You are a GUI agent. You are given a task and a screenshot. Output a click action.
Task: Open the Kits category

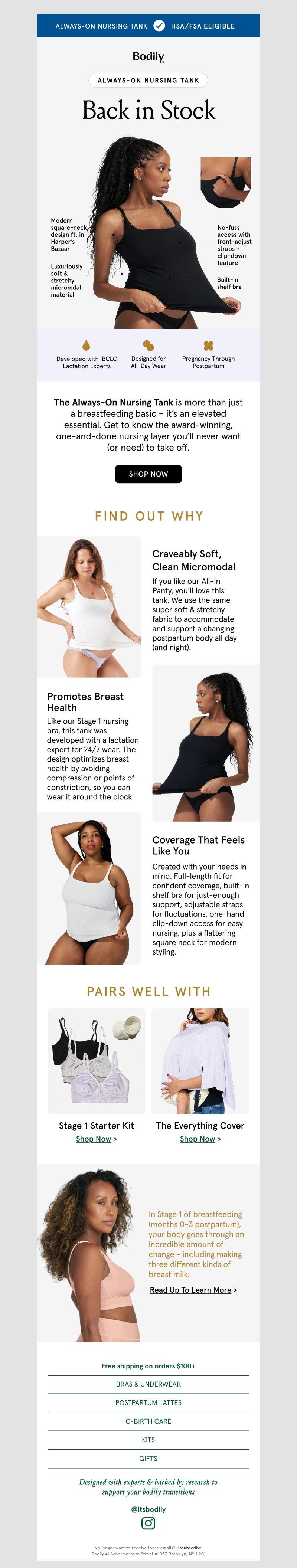click(148, 1440)
